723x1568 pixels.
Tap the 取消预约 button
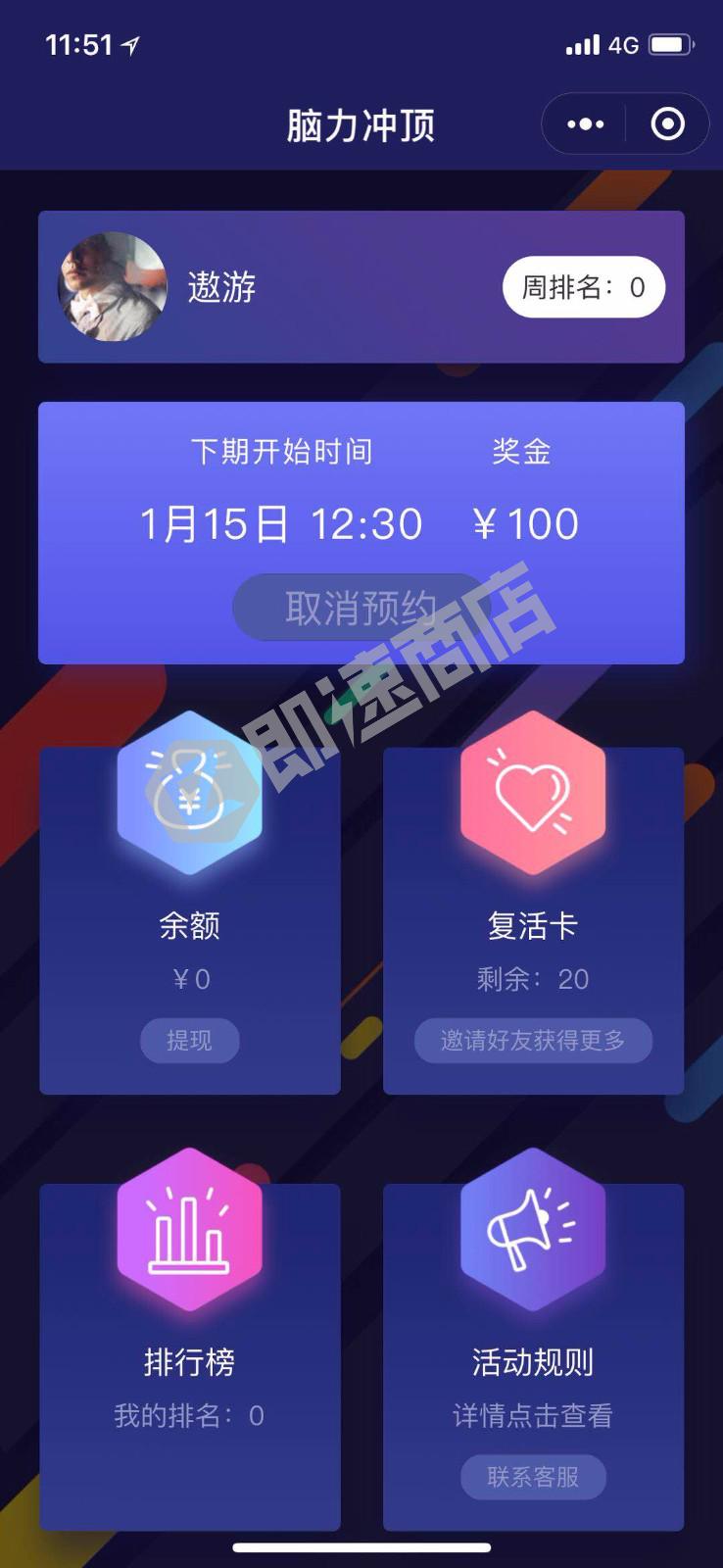tap(361, 608)
